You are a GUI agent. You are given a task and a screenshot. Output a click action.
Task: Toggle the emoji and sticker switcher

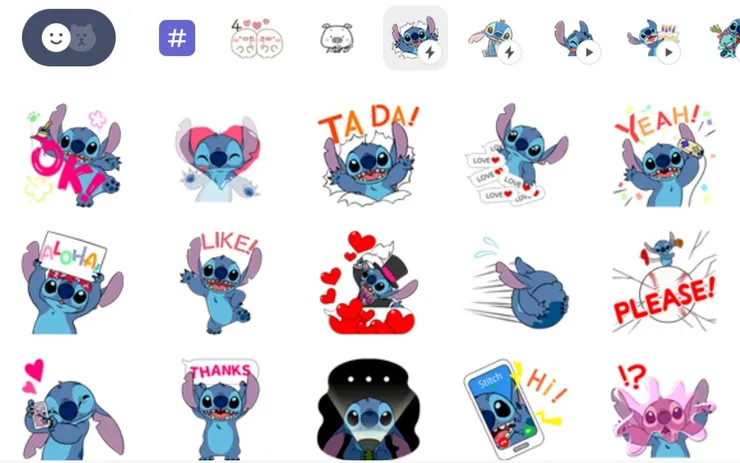pos(69,38)
